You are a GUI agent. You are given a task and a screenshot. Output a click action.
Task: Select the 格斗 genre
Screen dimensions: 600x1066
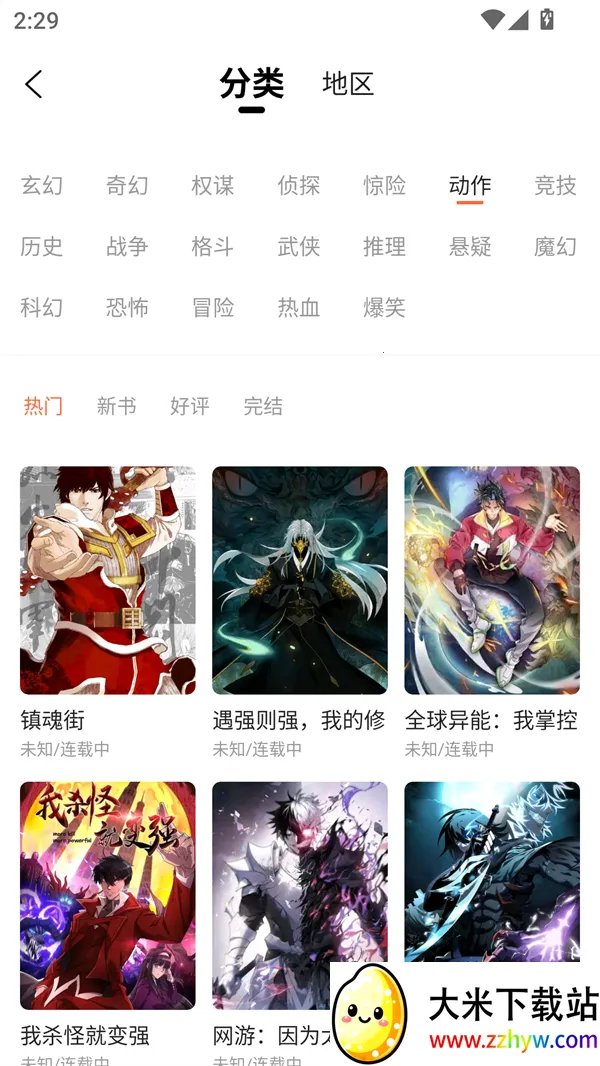pos(213,246)
